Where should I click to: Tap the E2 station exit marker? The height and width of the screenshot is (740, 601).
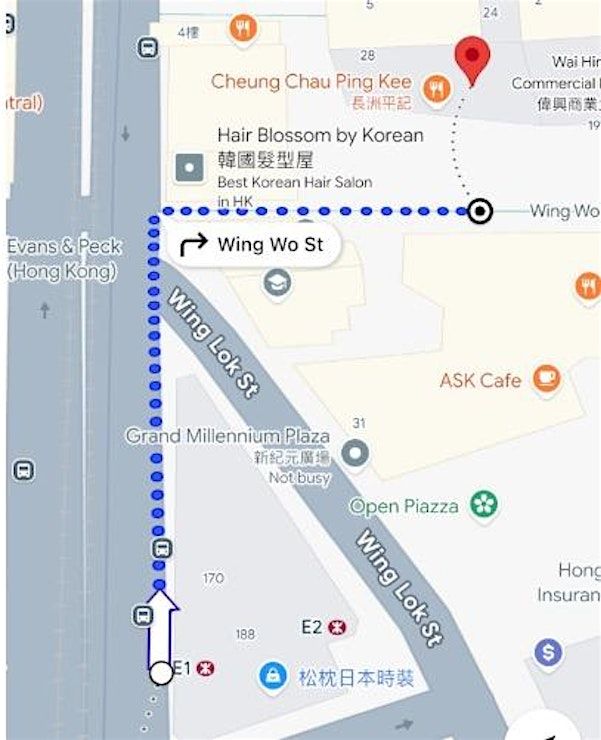click(x=338, y=627)
